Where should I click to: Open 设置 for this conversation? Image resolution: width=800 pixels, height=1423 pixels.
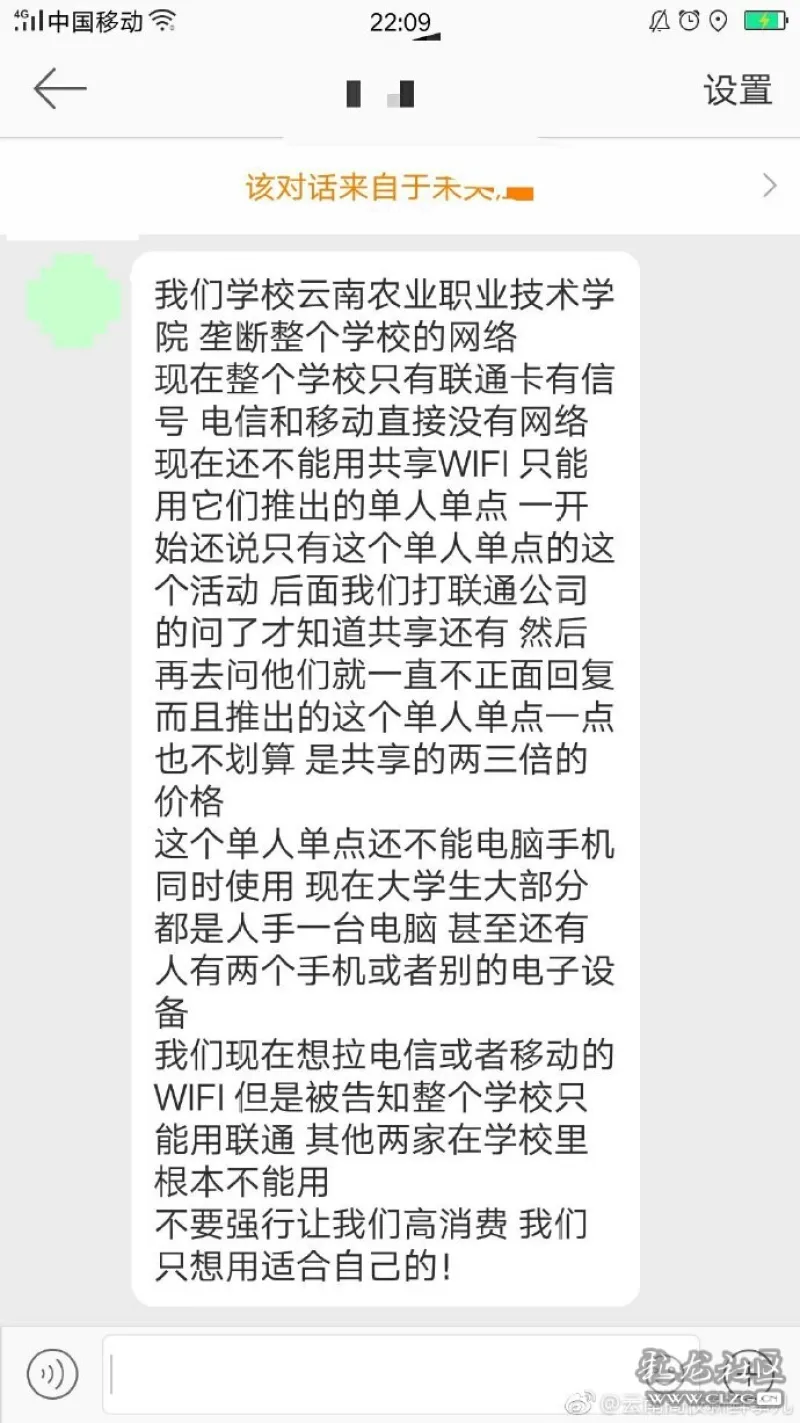point(738,90)
